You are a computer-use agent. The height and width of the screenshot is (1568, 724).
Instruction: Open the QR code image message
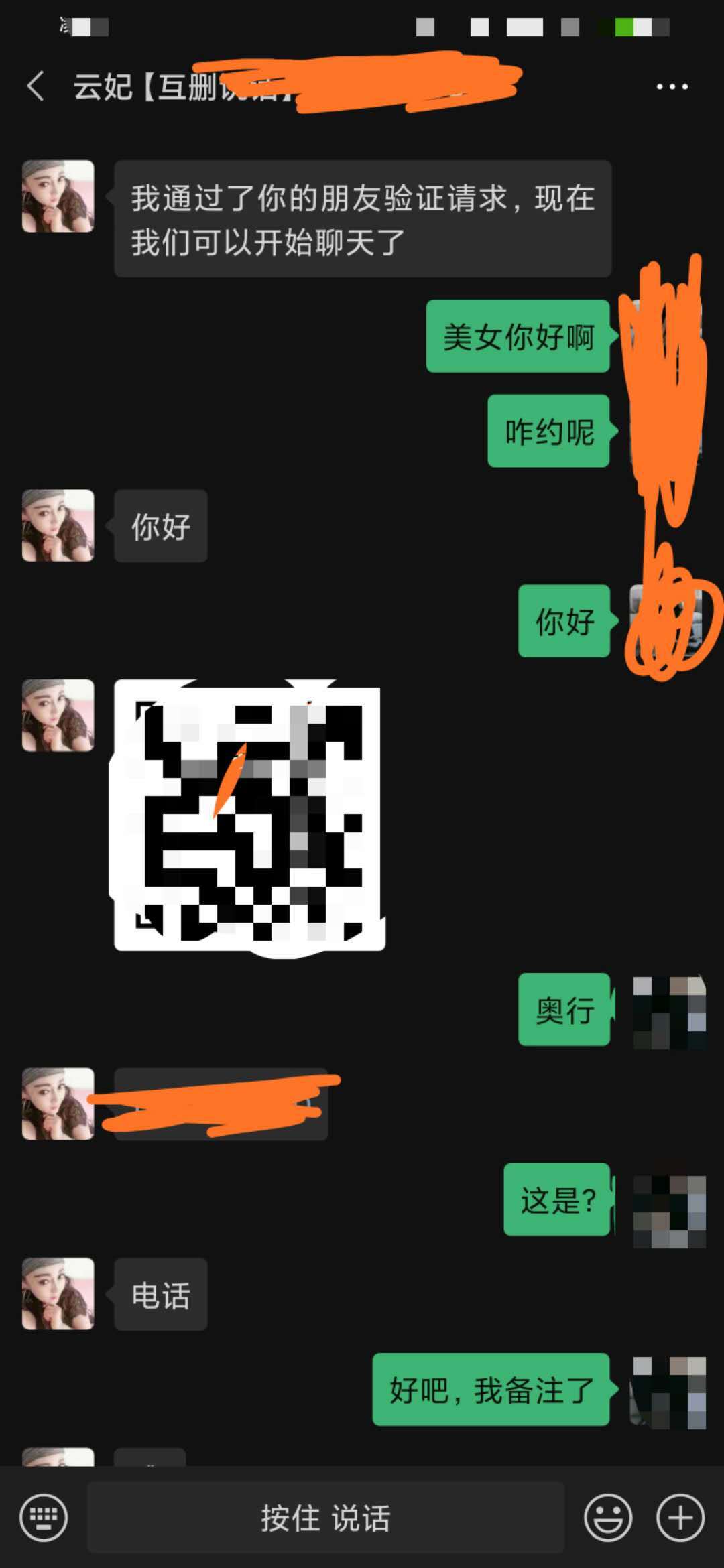(x=248, y=816)
